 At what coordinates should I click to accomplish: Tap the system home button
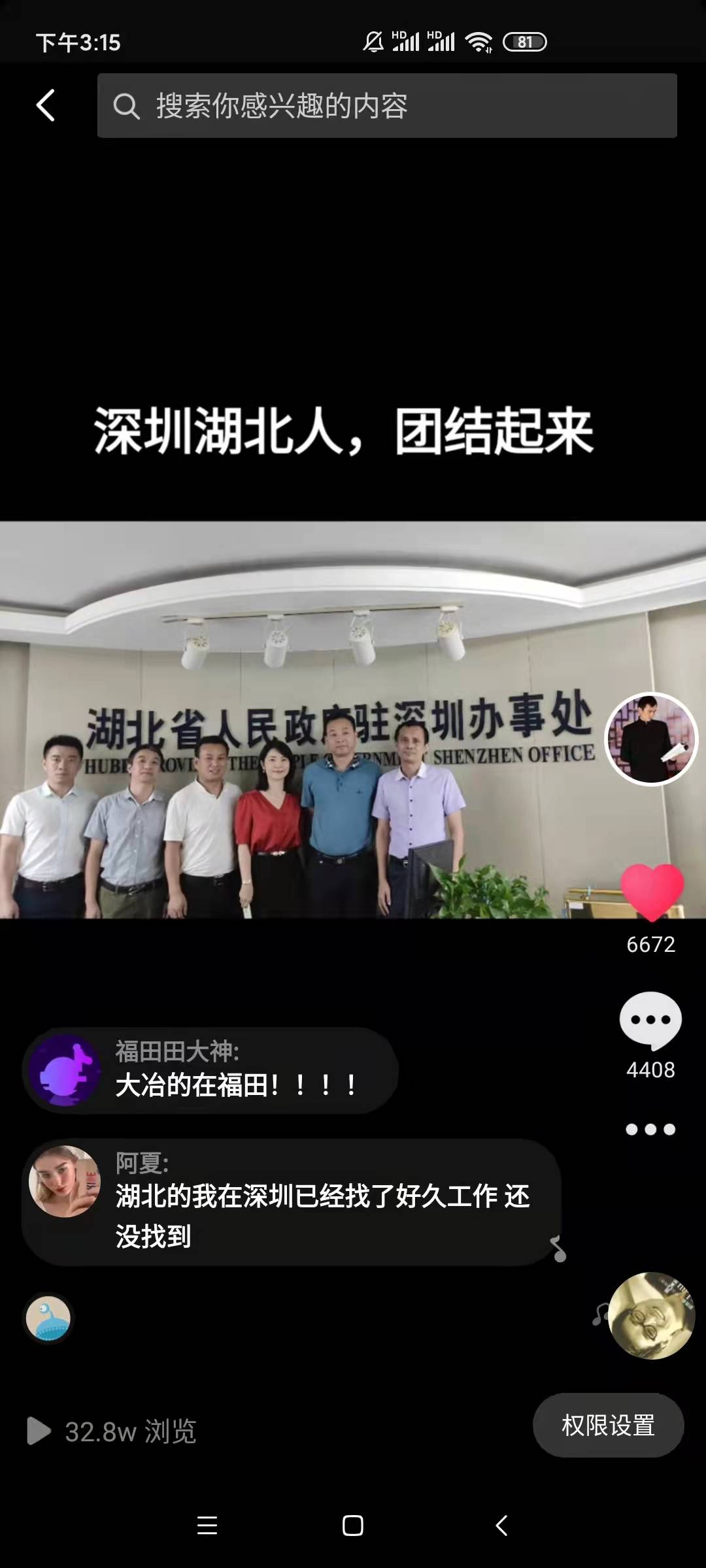click(x=353, y=1526)
